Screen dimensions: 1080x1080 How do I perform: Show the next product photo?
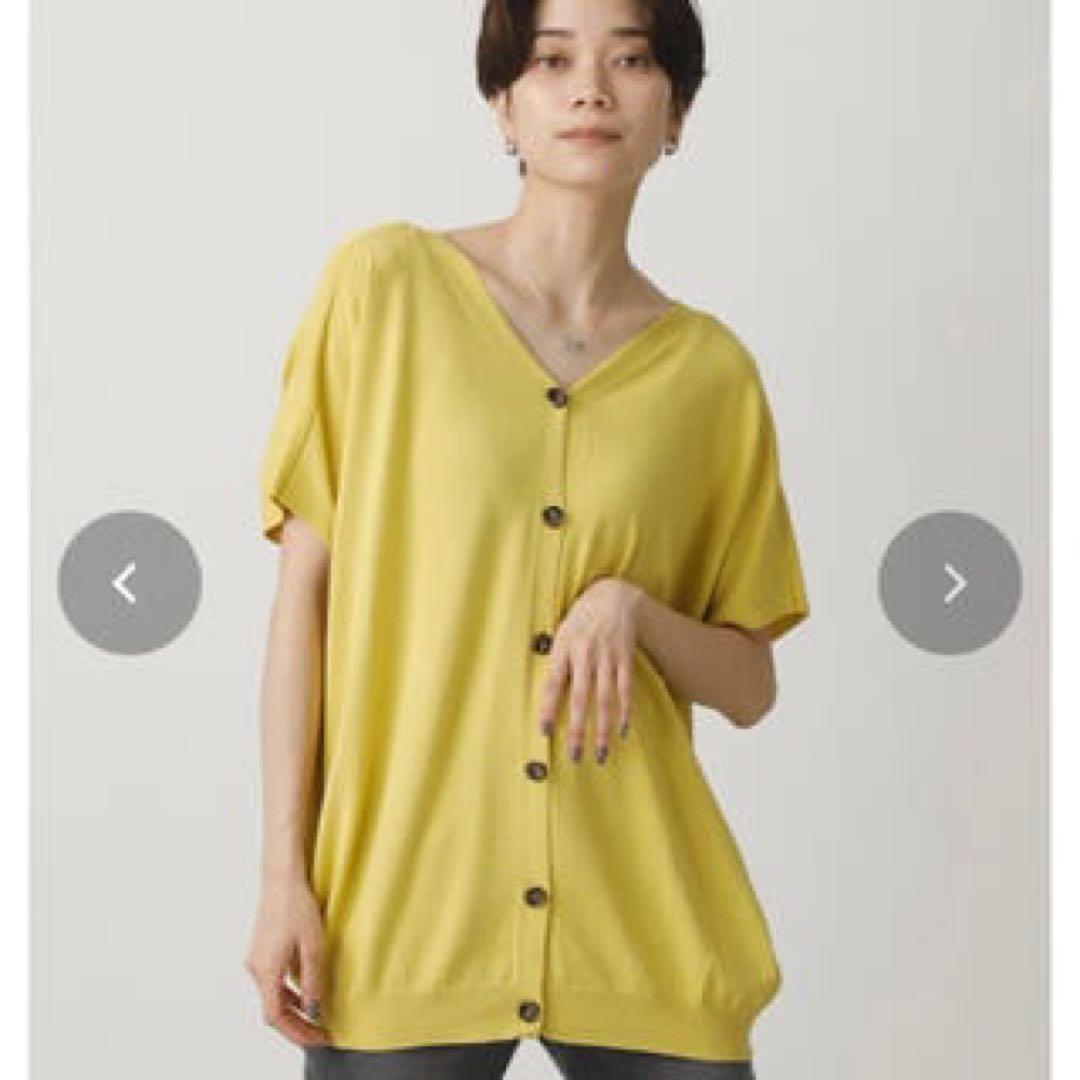pos(951,583)
